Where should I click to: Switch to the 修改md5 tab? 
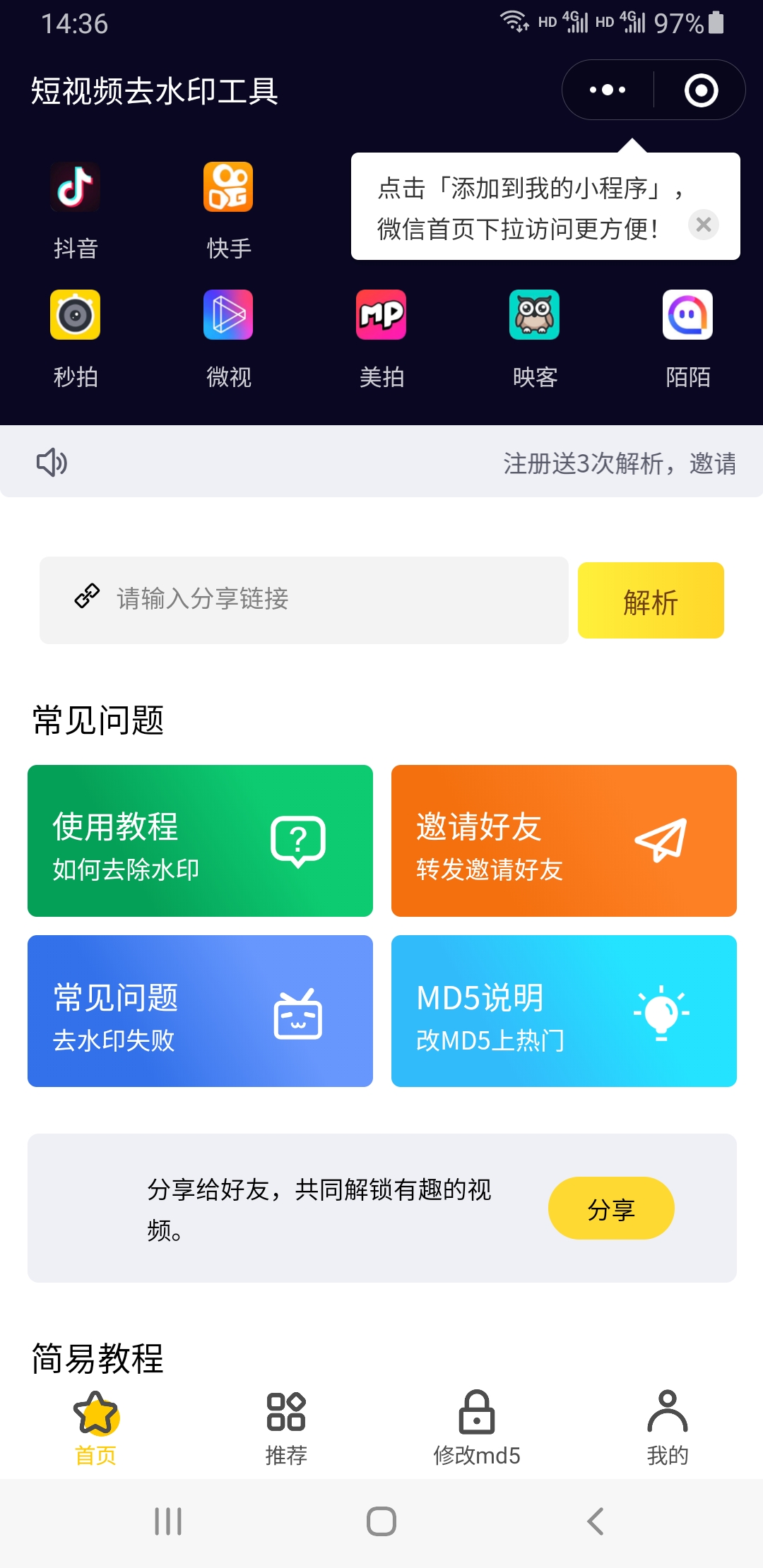pos(477,1428)
